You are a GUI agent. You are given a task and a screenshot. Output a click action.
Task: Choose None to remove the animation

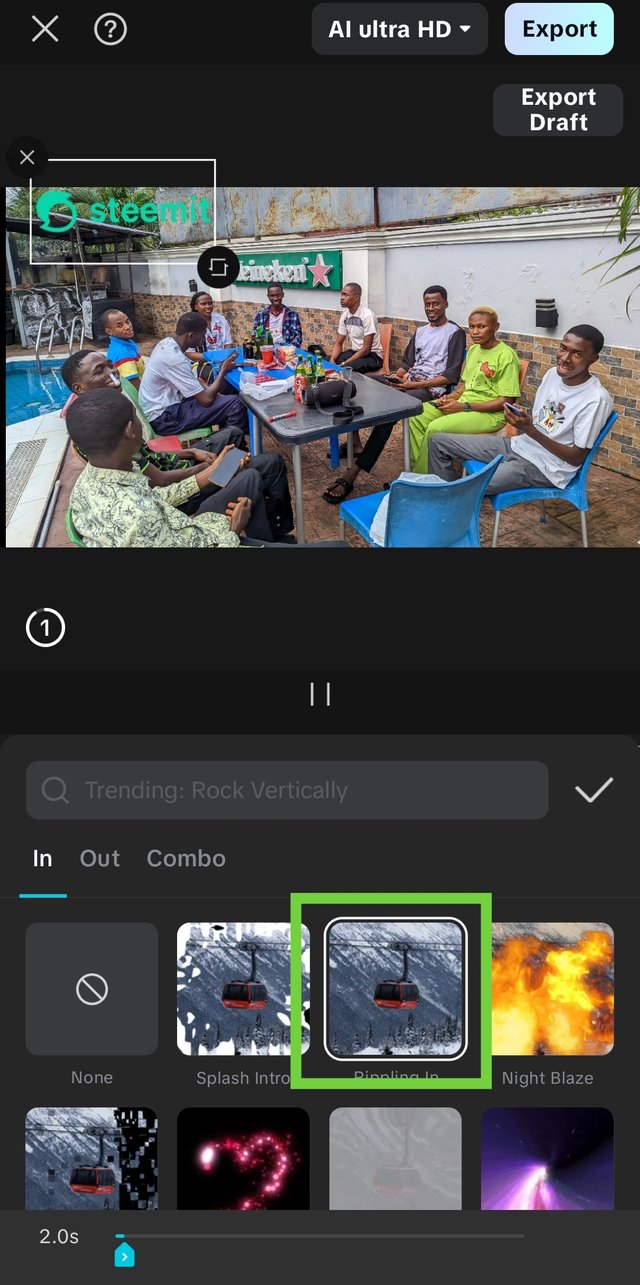click(92, 989)
